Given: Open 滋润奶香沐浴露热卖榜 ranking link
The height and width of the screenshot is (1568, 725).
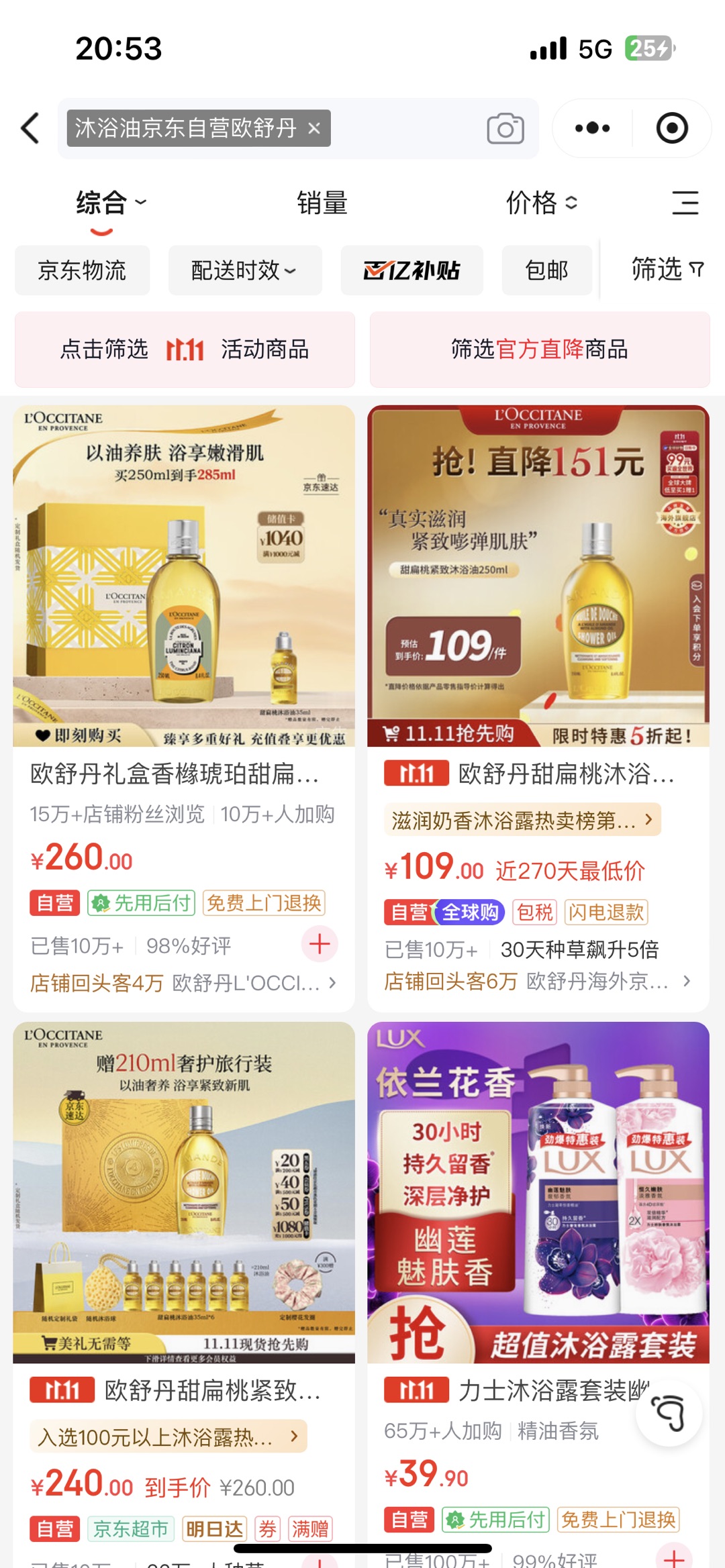Looking at the screenshot, I should tap(522, 820).
